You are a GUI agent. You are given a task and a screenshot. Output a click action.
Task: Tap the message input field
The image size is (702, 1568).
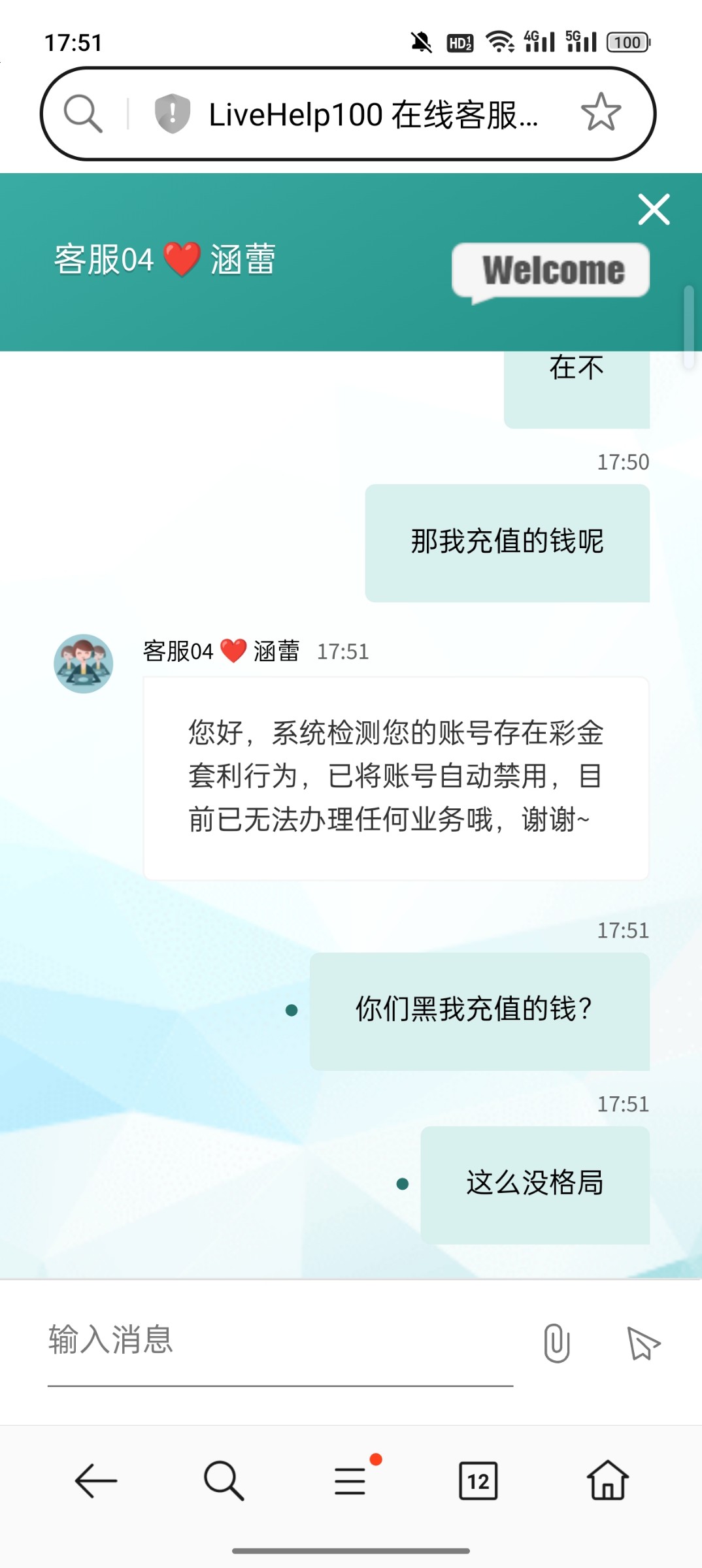coord(280,1341)
